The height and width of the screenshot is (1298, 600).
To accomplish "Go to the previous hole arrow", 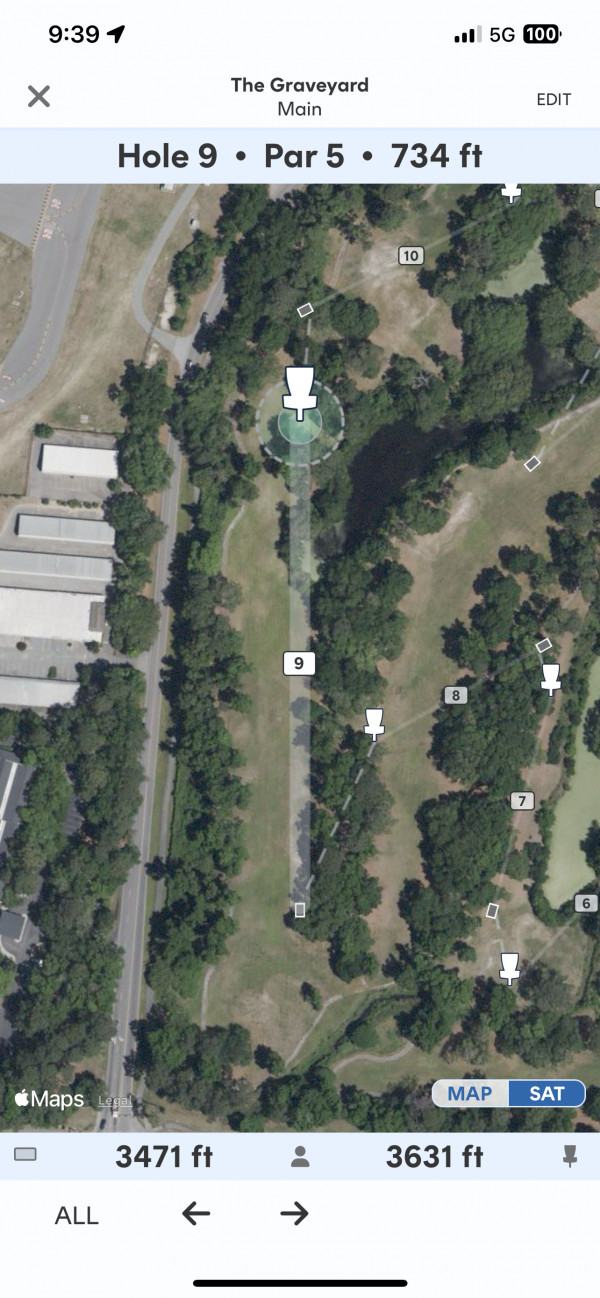I will (196, 1214).
